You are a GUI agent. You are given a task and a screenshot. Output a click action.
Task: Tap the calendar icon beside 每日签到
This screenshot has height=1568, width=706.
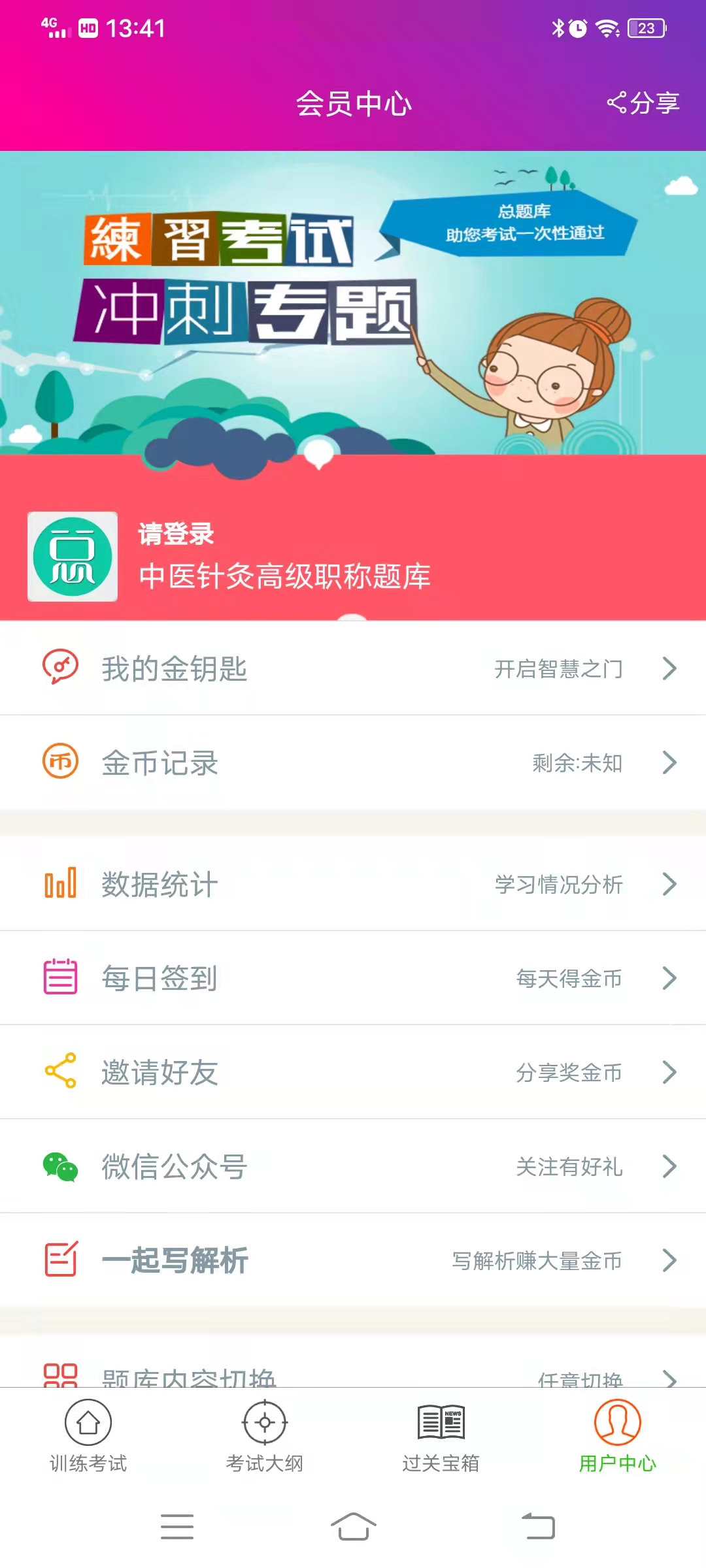(61, 978)
